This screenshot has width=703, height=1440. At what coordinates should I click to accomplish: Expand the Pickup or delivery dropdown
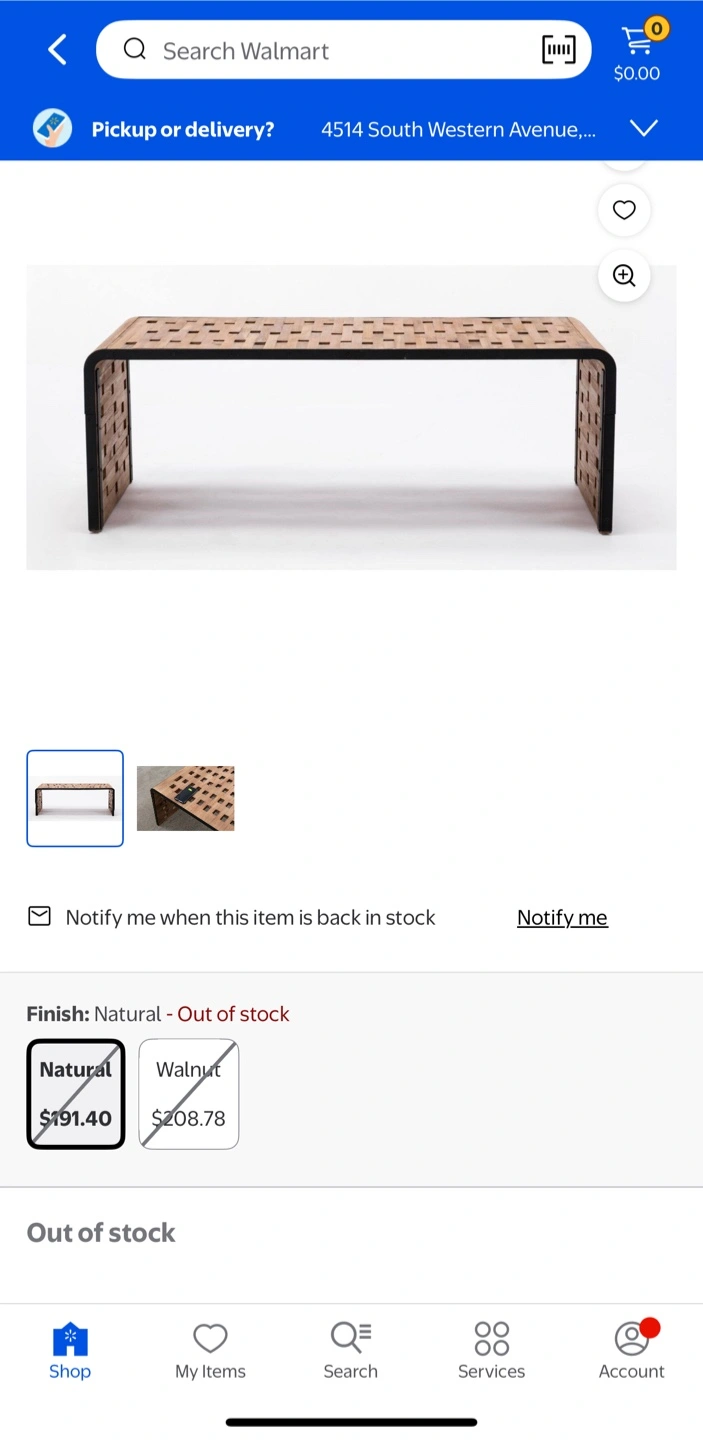tap(644, 129)
